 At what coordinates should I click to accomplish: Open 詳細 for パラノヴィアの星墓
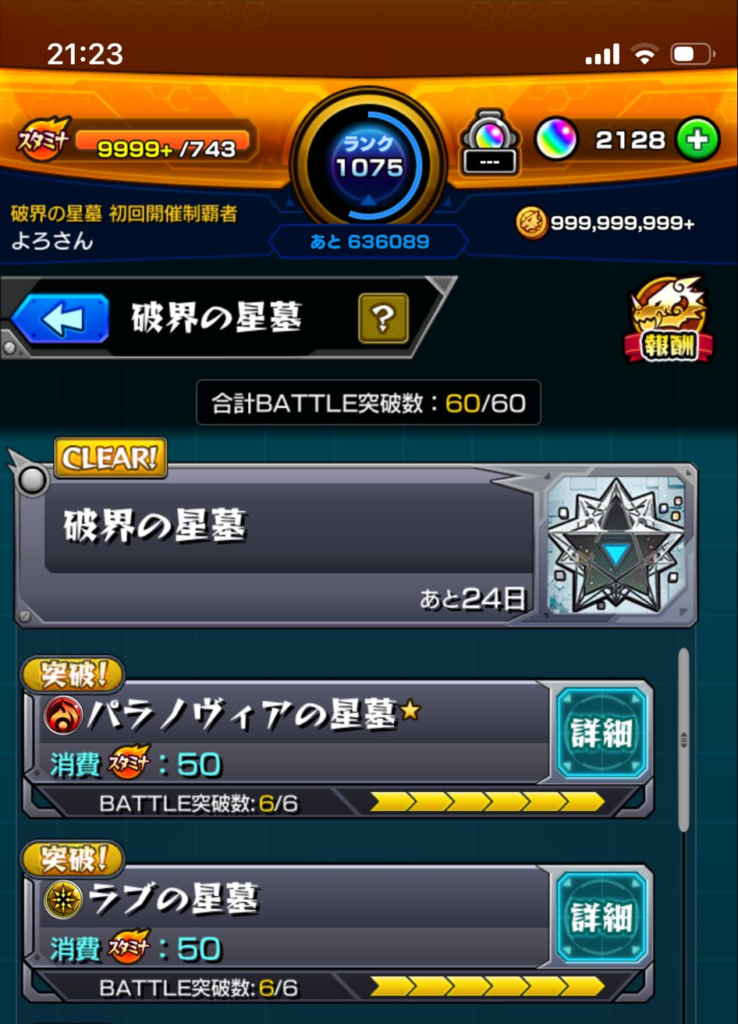(x=601, y=733)
